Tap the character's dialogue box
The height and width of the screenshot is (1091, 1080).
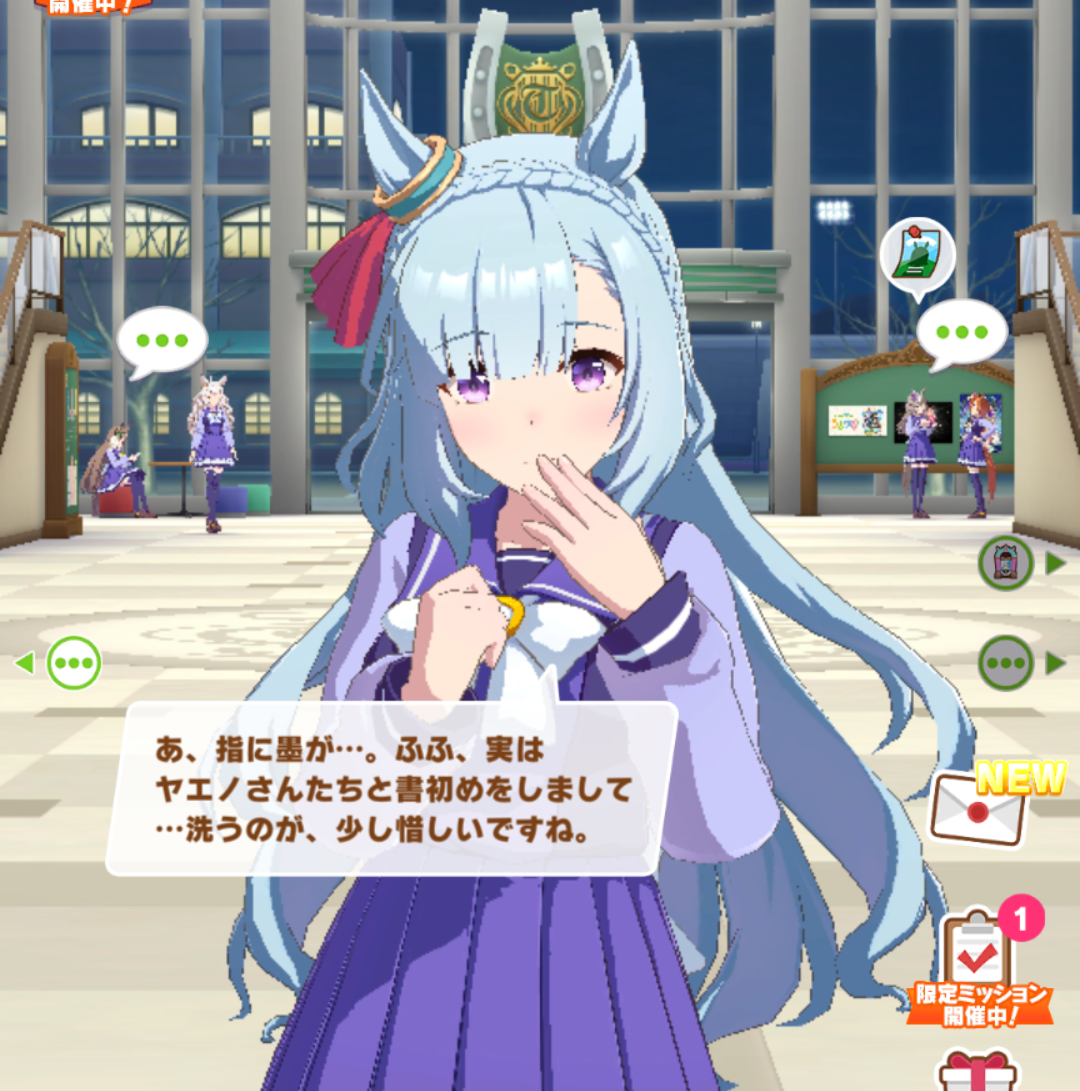click(390, 789)
